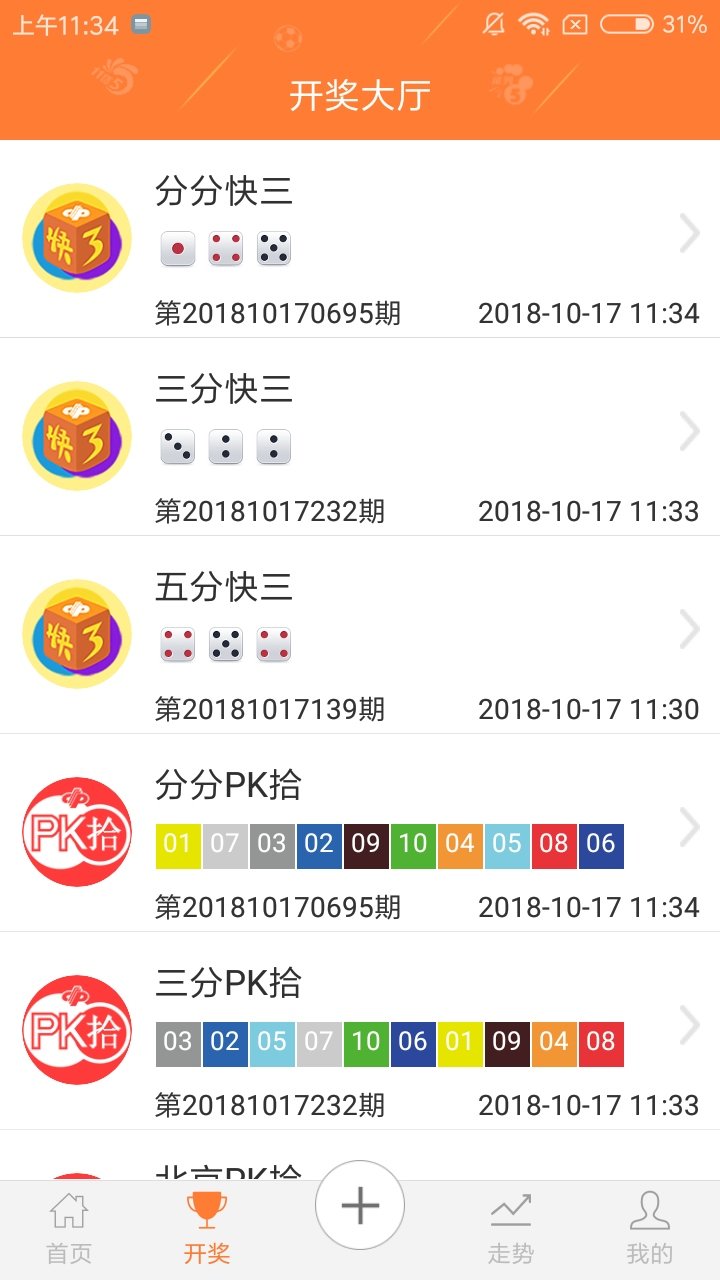The width and height of the screenshot is (720, 1280).
Task: Go to the 我的 profile tab
Action: 649,1230
